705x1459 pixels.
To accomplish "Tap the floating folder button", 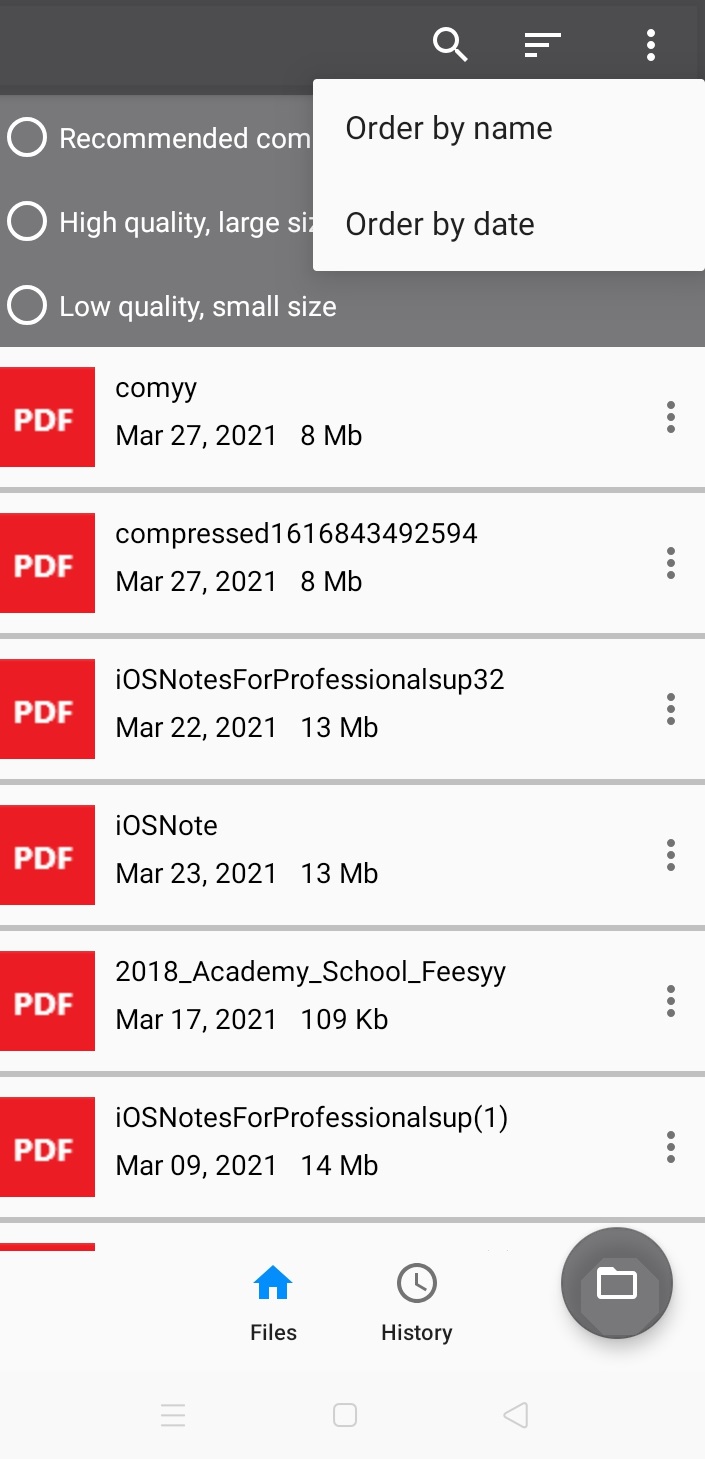I will click(x=617, y=1283).
